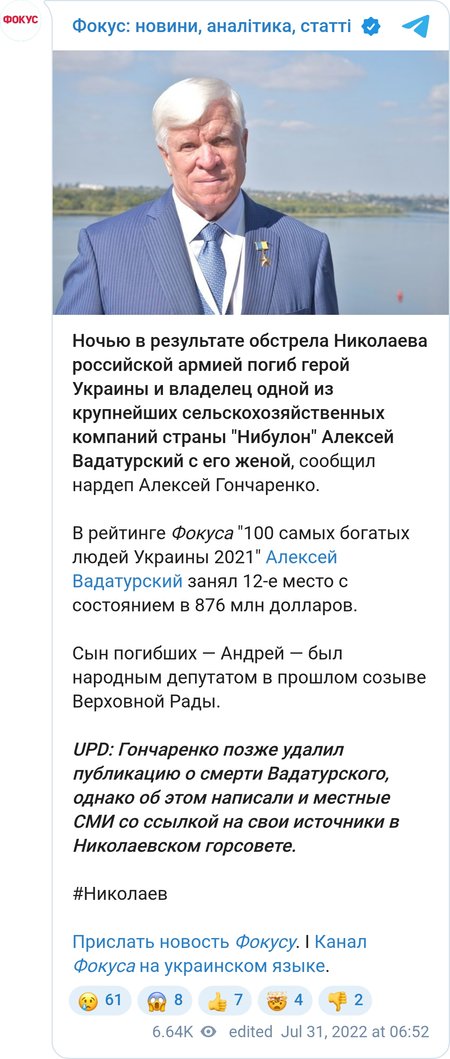Open the post timestamp Jul 31, 2022
Screen dimensions: 450x1059
click(354, 1032)
